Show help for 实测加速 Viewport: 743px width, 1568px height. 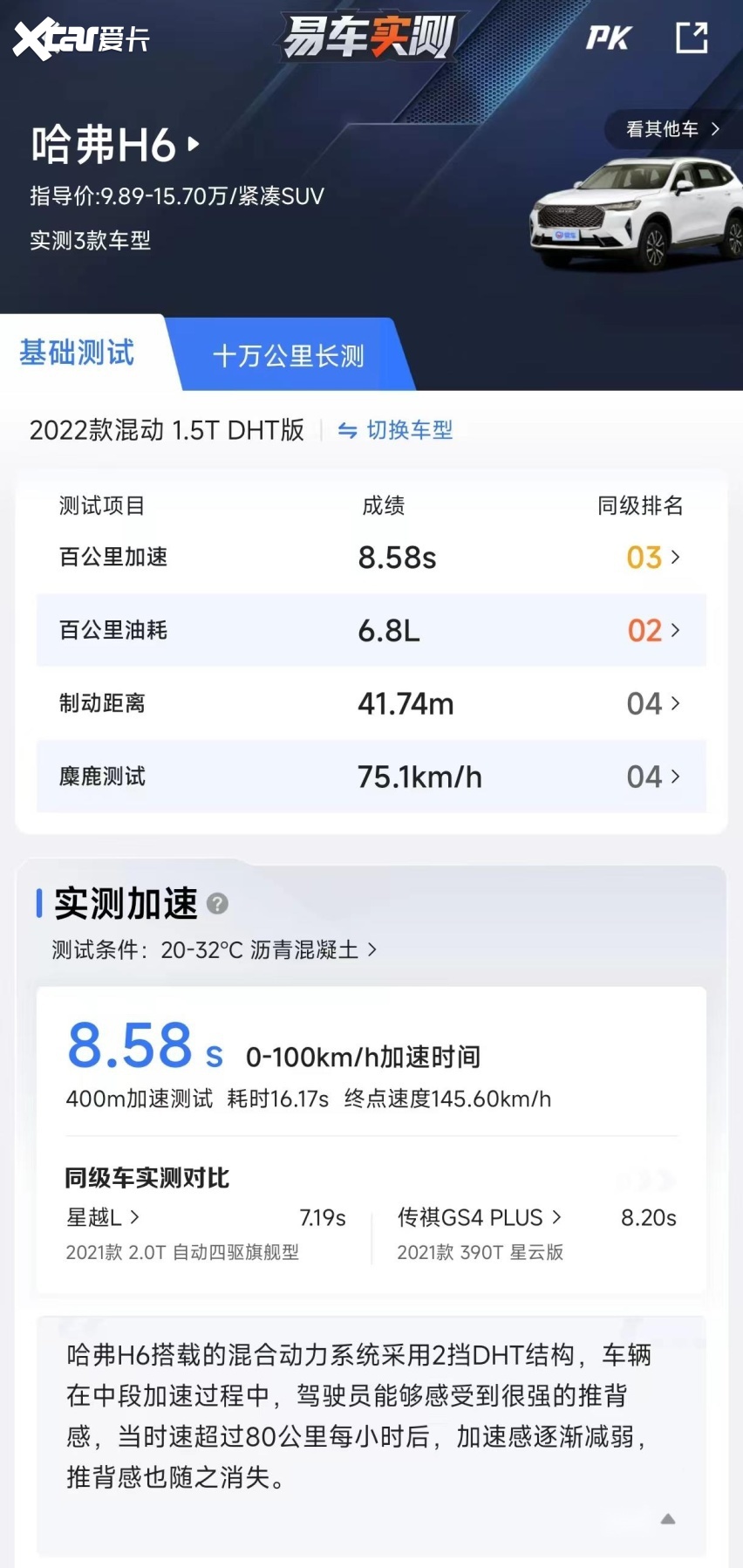point(218,904)
